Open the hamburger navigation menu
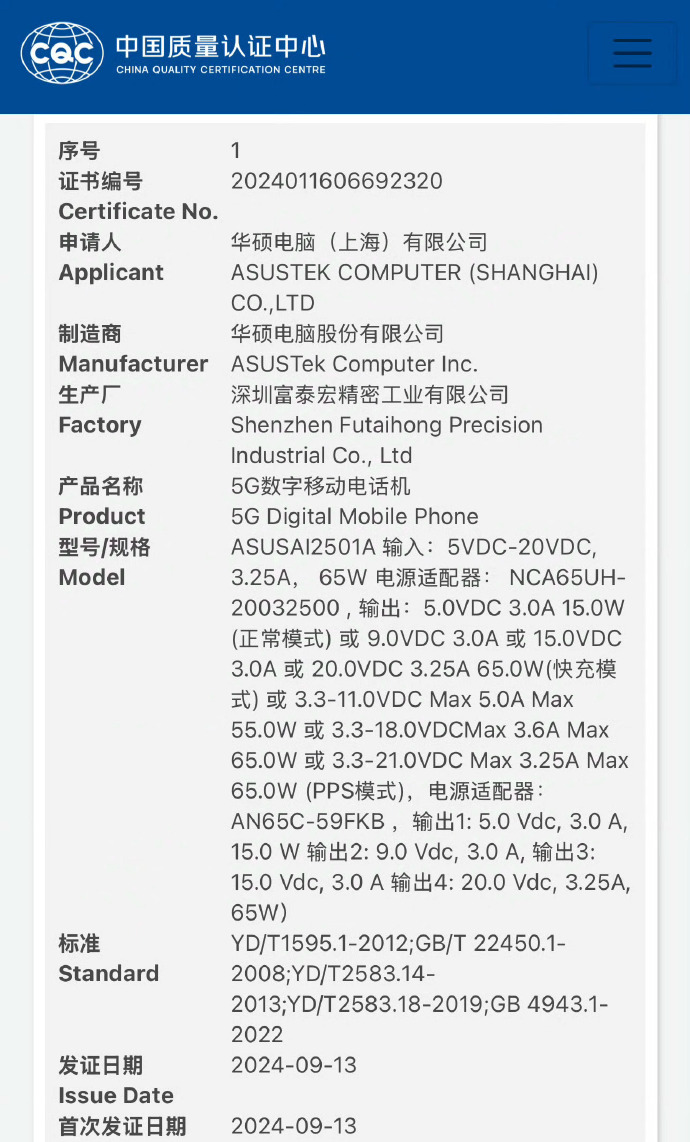The height and width of the screenshot is (1142, 690). 632,53
